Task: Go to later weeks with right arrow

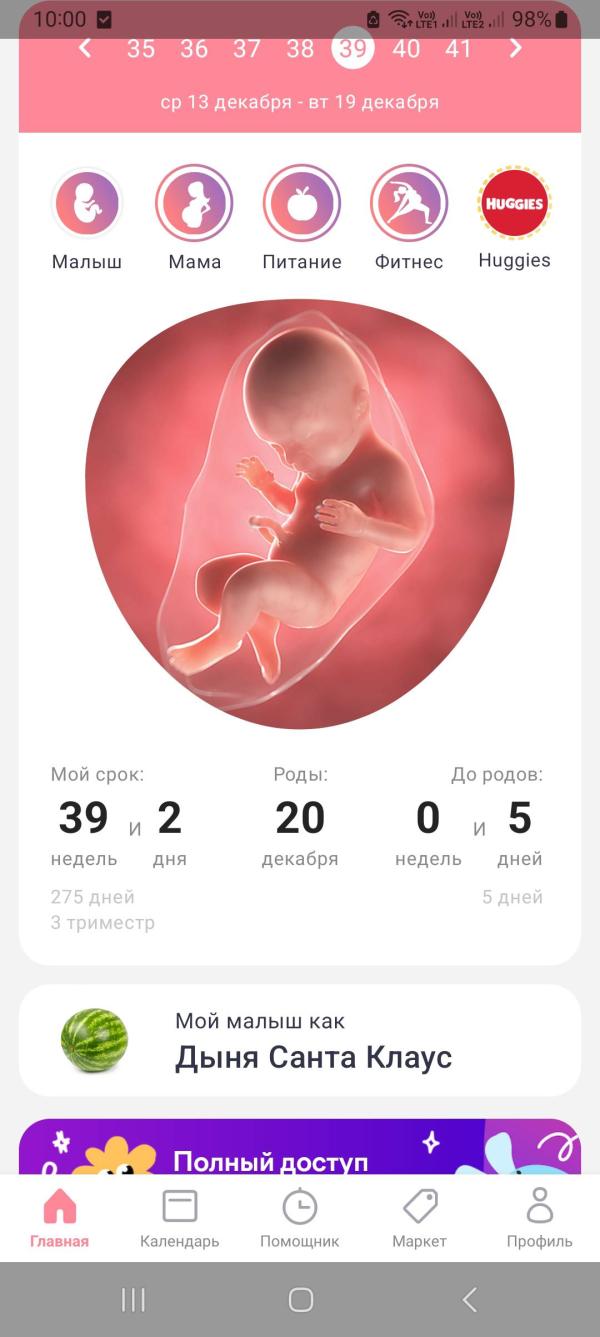Action: point(515,48)
